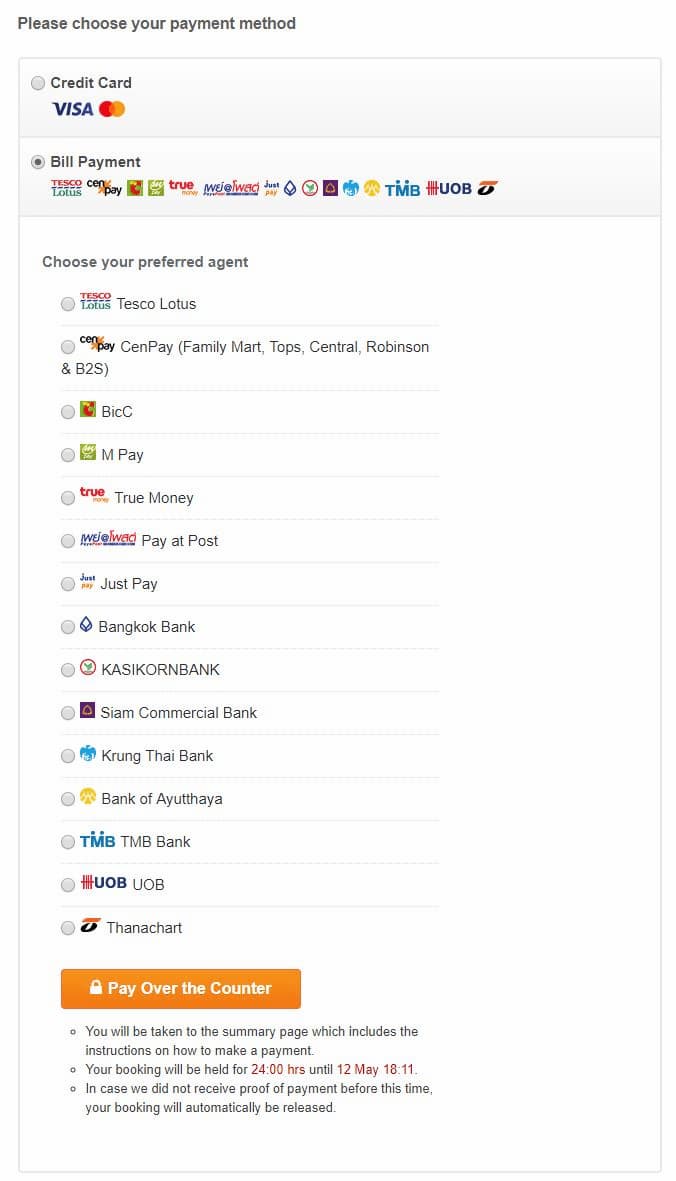The height and width of the screenshot is (1181, 676).
Task: Pick Krung Thai Bank option
Action: [67, 756]
